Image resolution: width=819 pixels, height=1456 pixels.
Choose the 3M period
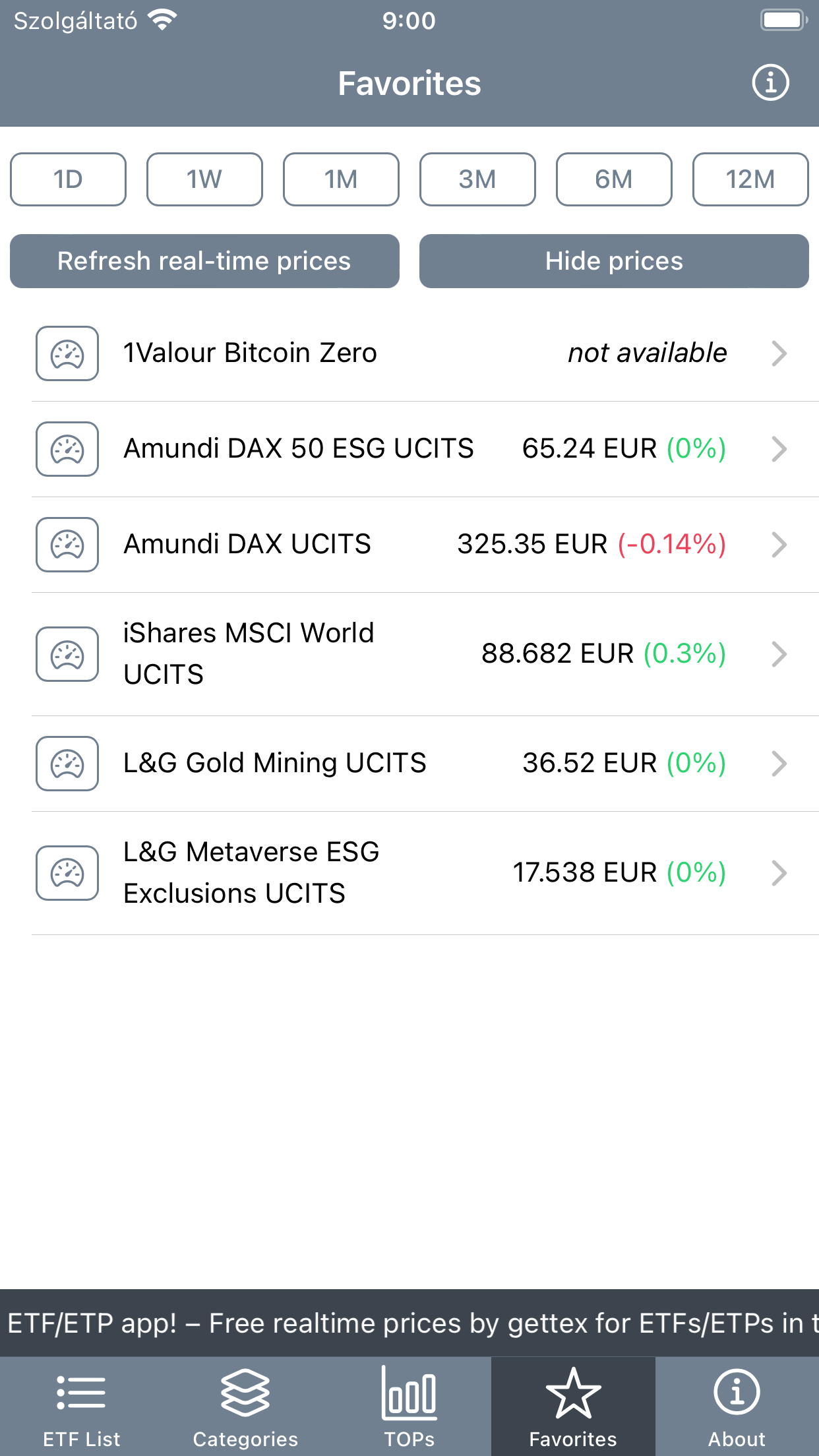point(477,179)
